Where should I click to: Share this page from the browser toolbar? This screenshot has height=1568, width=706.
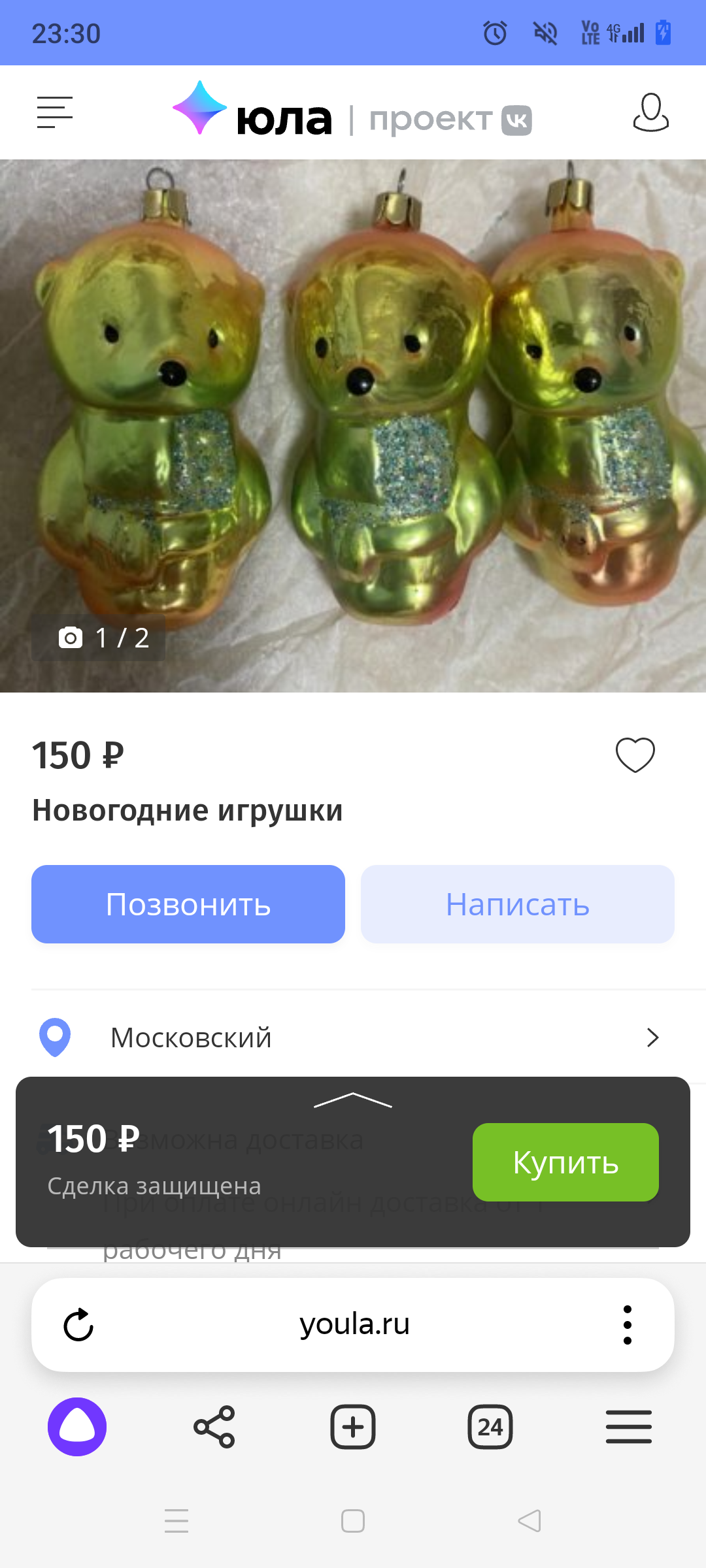click(214, 1427)
